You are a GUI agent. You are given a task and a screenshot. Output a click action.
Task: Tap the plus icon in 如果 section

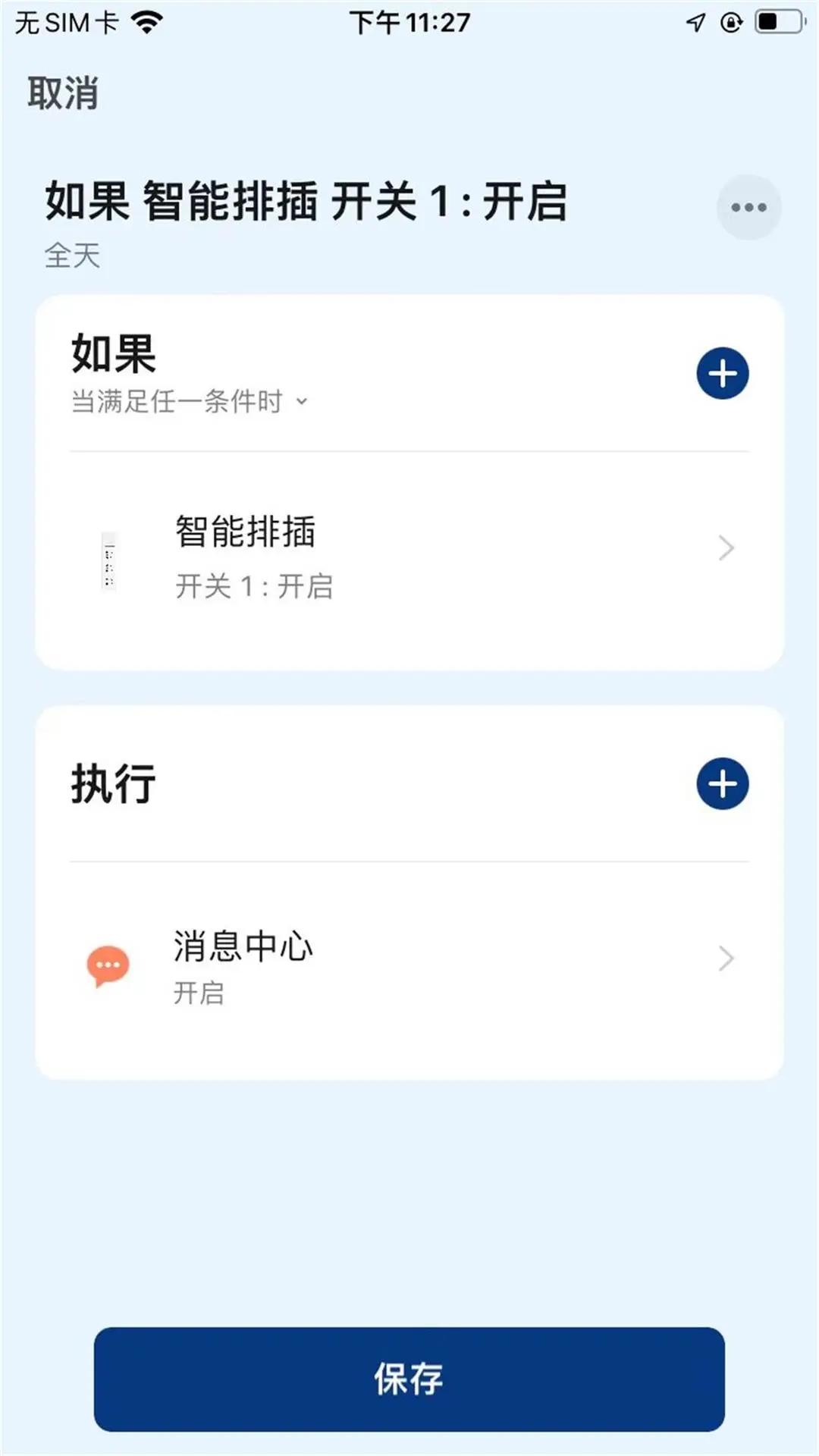(721, 372)
